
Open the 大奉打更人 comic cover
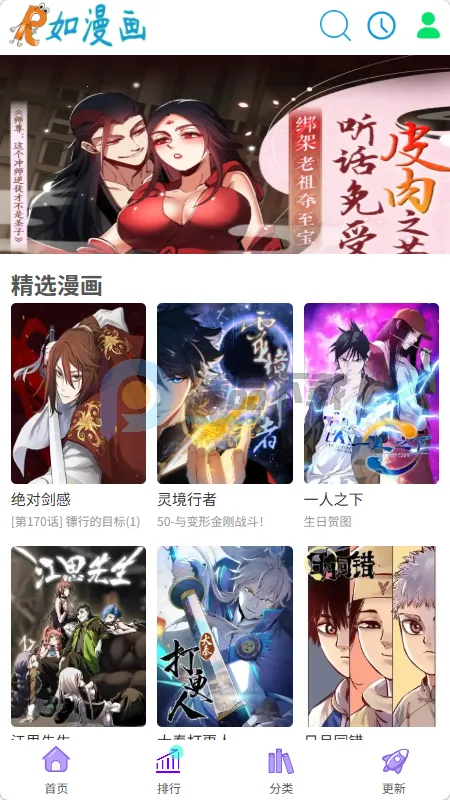pos(225,636)
